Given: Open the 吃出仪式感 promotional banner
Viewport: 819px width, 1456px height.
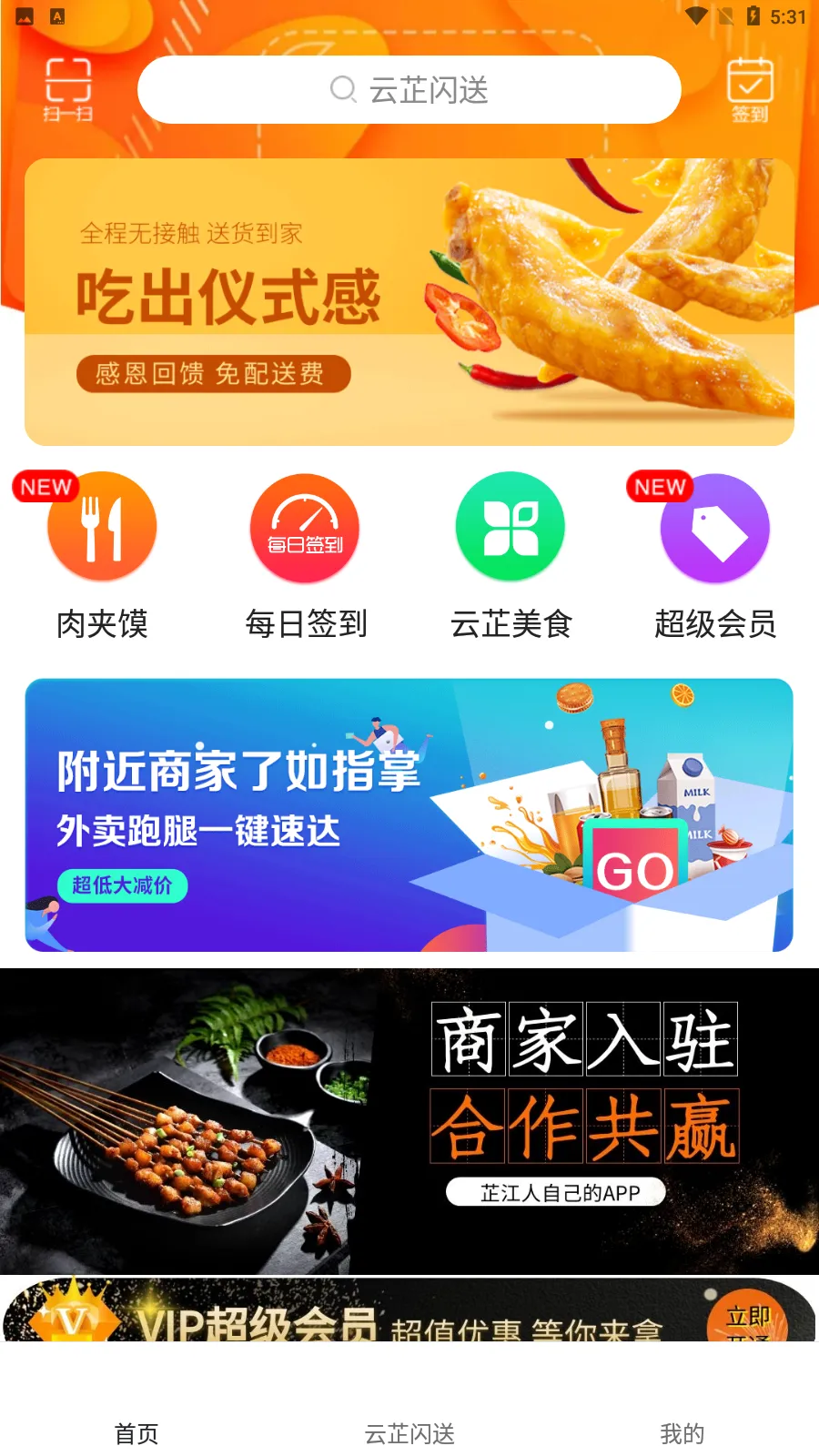Looking at the screenshot, I should [409, 302].
